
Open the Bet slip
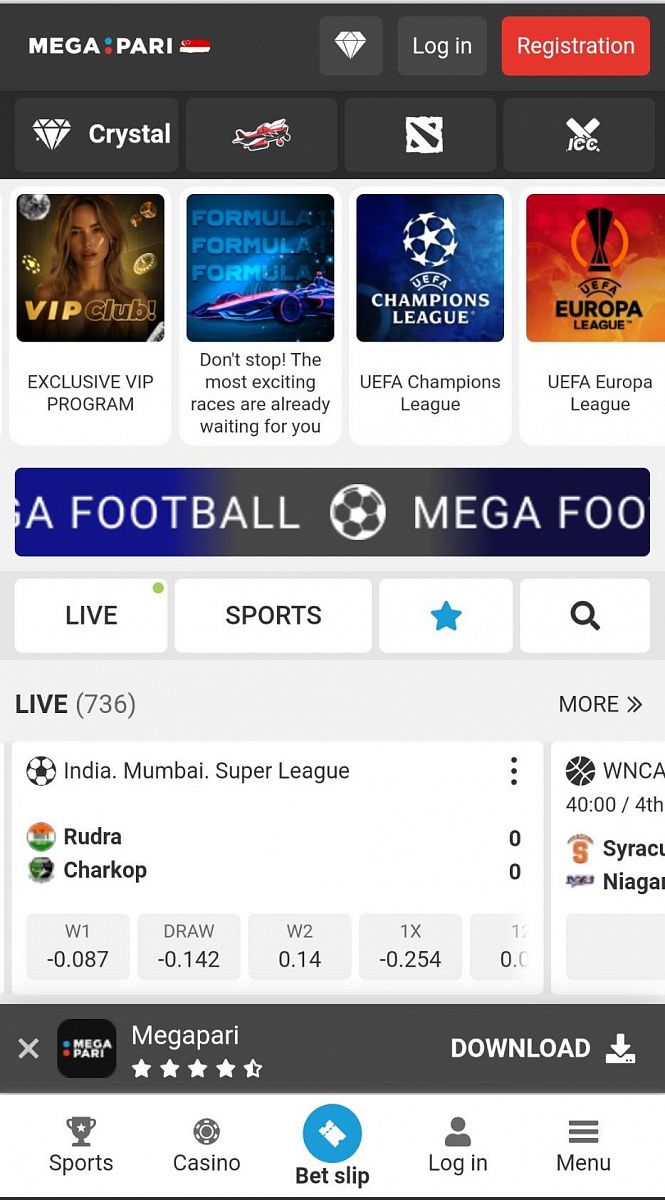332,1144
